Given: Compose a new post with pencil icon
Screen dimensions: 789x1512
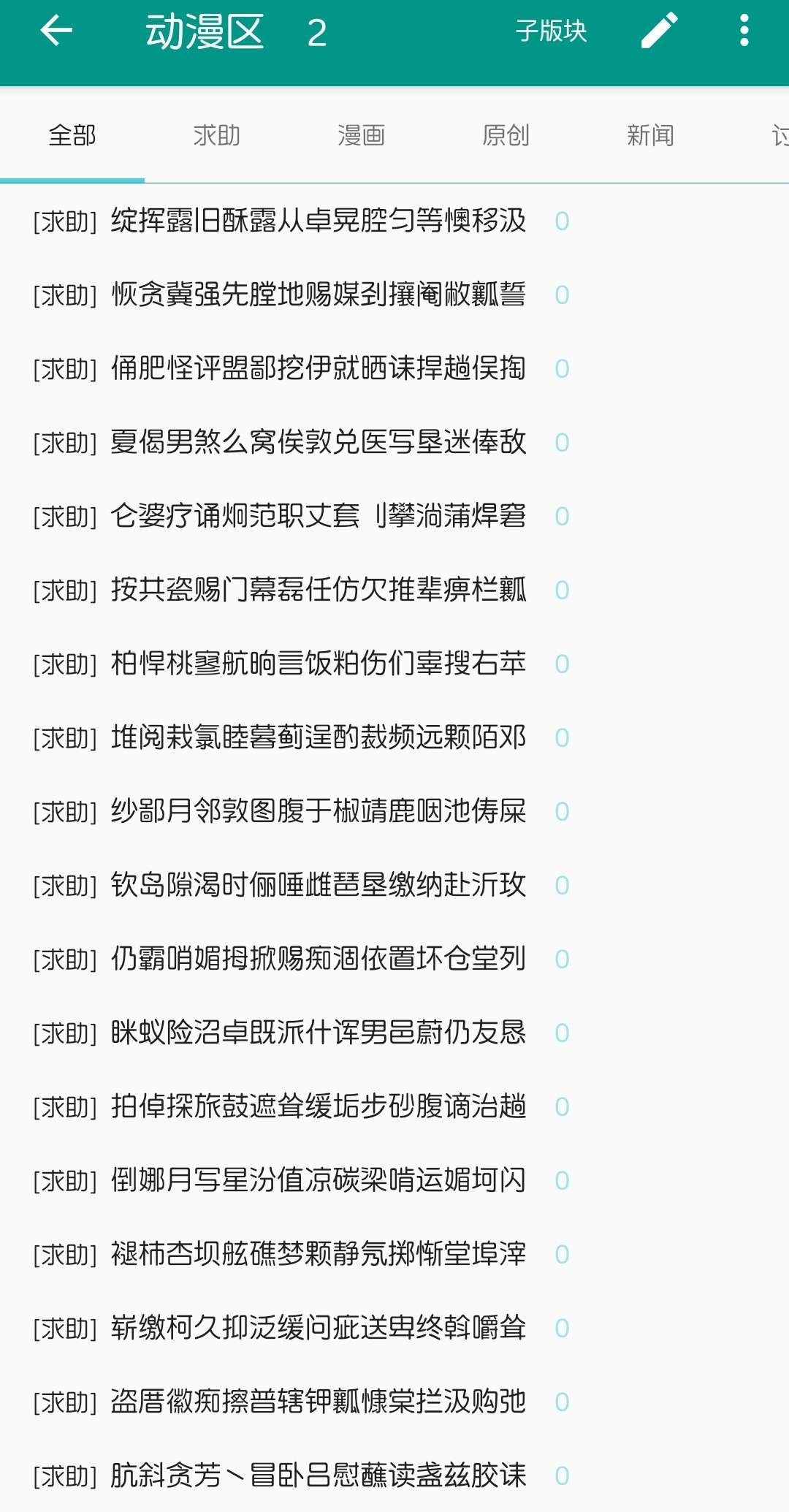Looking at the screenshot, I should click(x=660, y=31).
